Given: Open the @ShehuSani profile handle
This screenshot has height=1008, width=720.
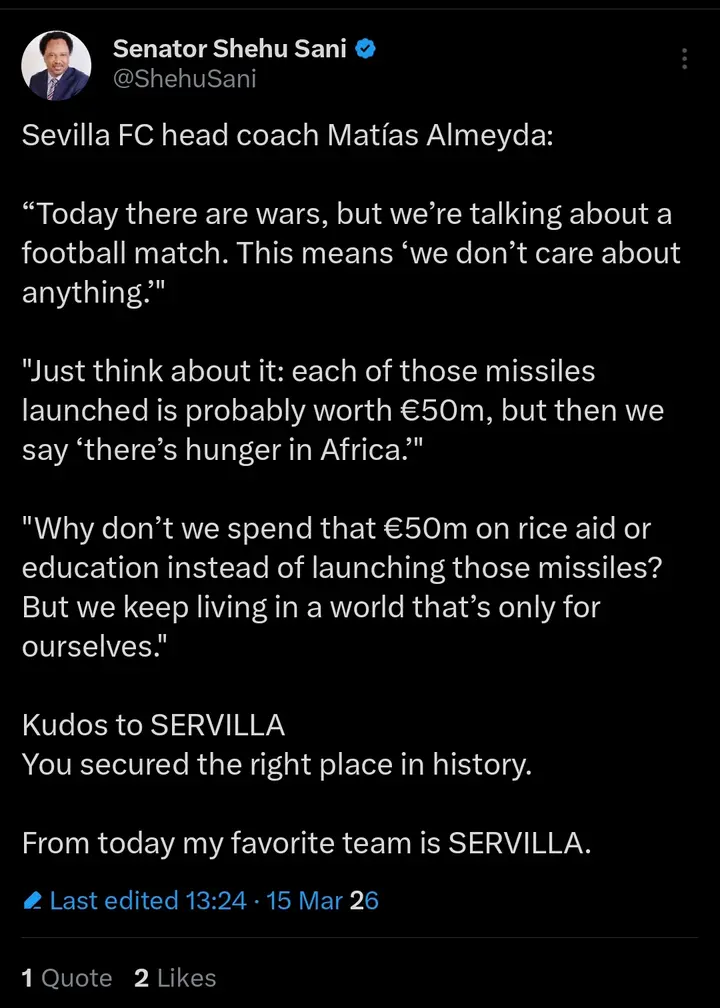Looking at the screenshot, I should [x=185, y=79].
